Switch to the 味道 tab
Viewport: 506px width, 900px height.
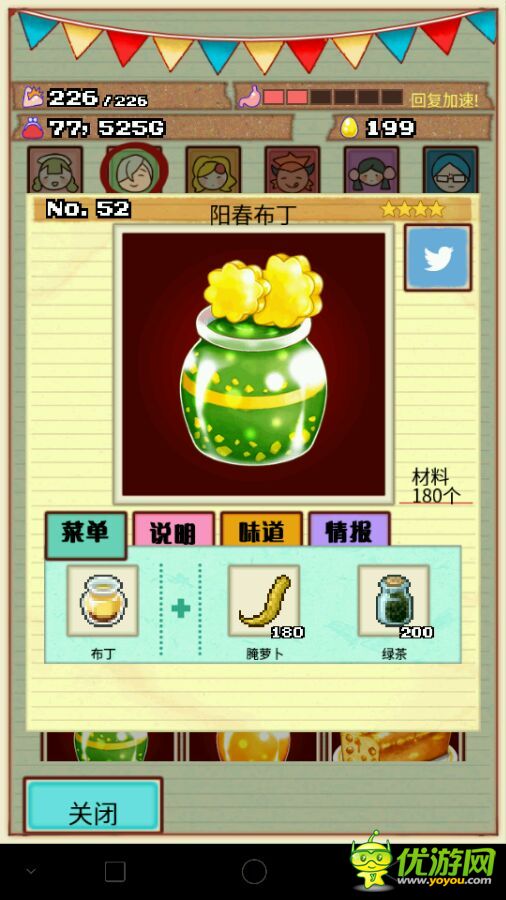coord(261,532)
